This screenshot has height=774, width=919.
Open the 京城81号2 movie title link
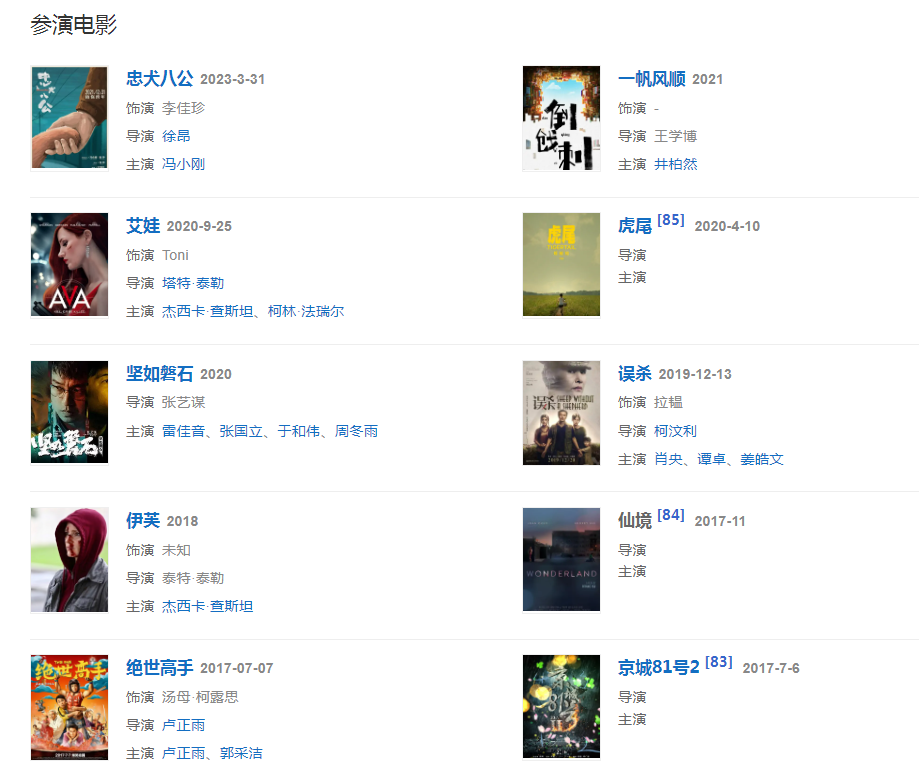point(658,668)
